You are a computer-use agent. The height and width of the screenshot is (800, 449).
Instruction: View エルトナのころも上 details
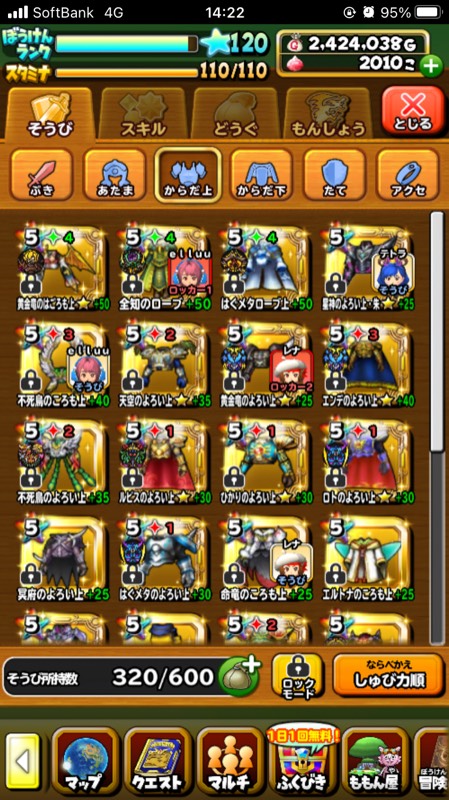[368, 558]
